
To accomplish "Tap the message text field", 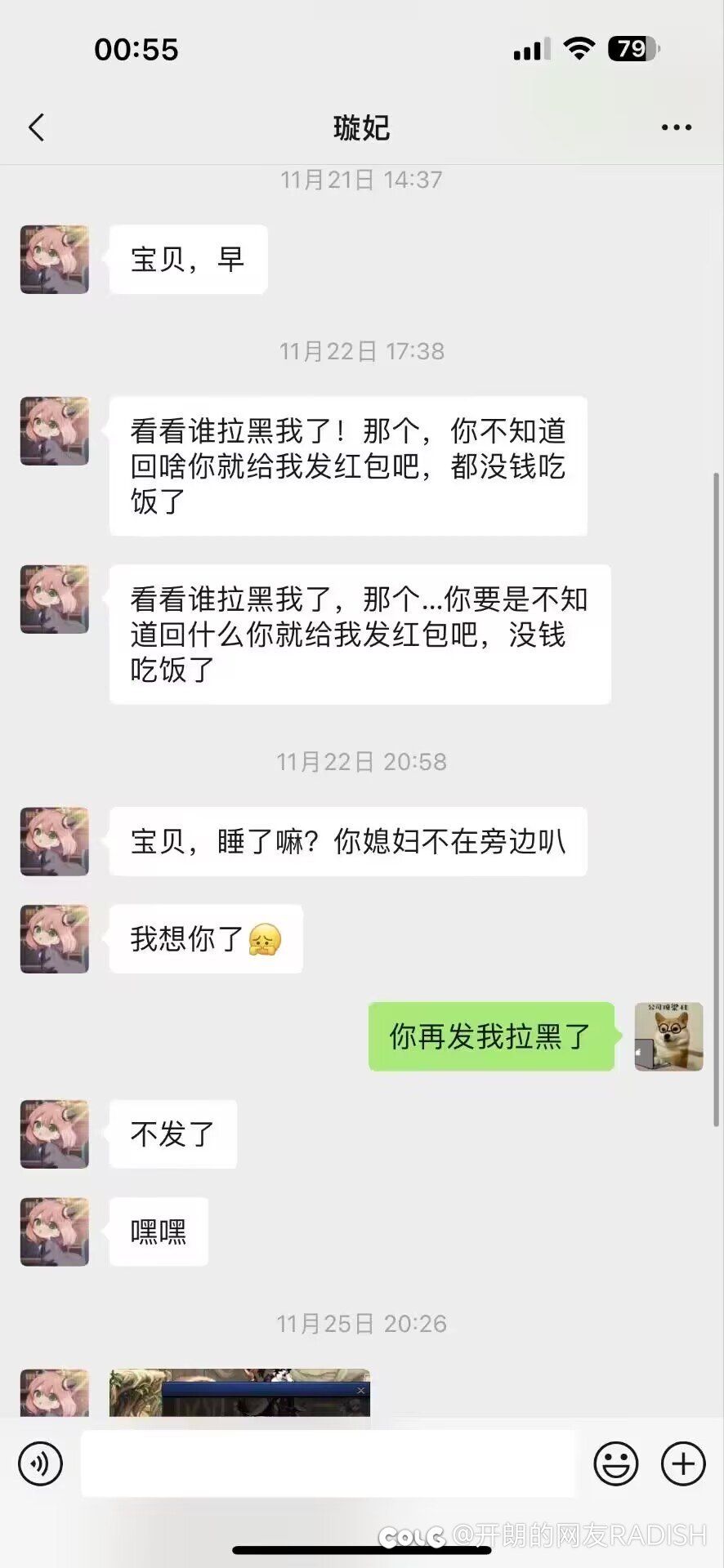I will [328, 1463].
